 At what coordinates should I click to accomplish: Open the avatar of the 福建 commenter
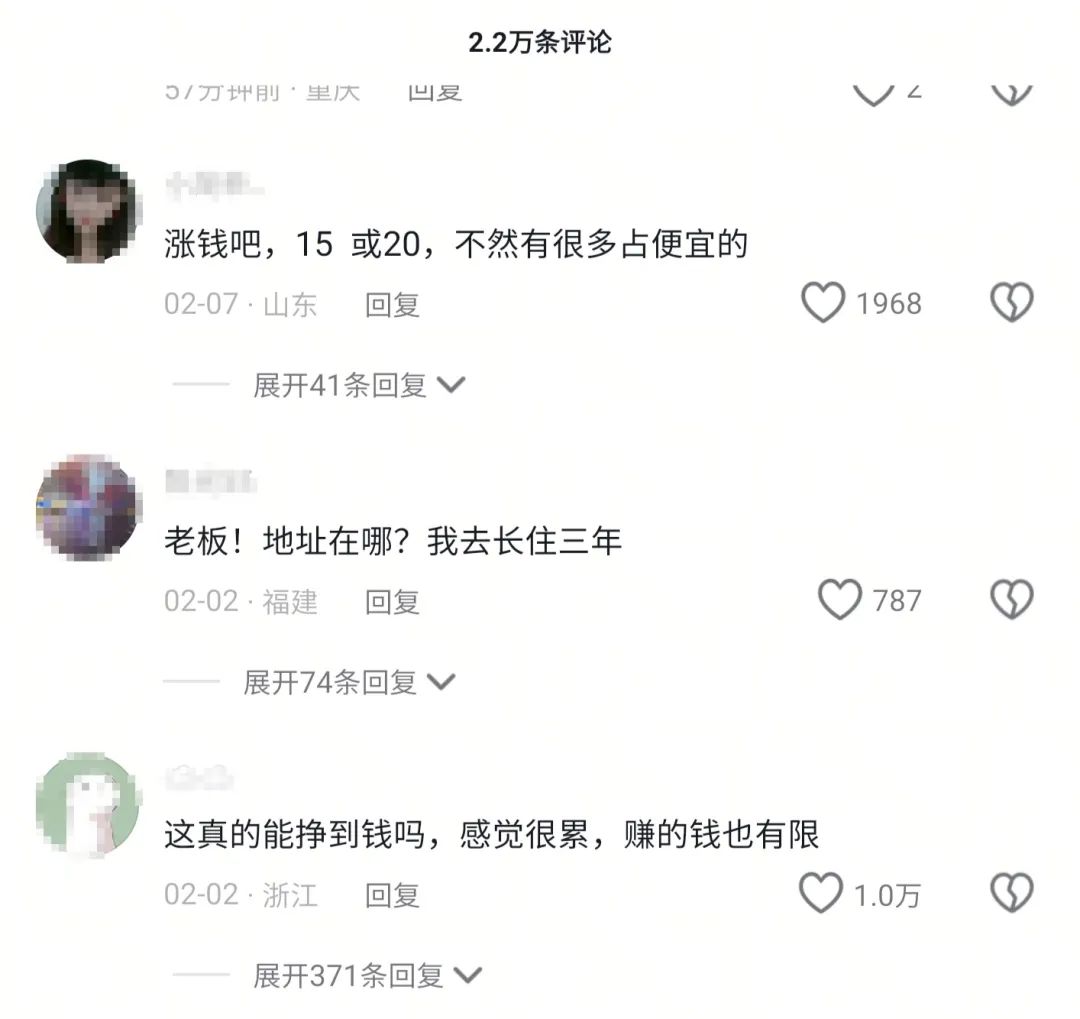88,508
